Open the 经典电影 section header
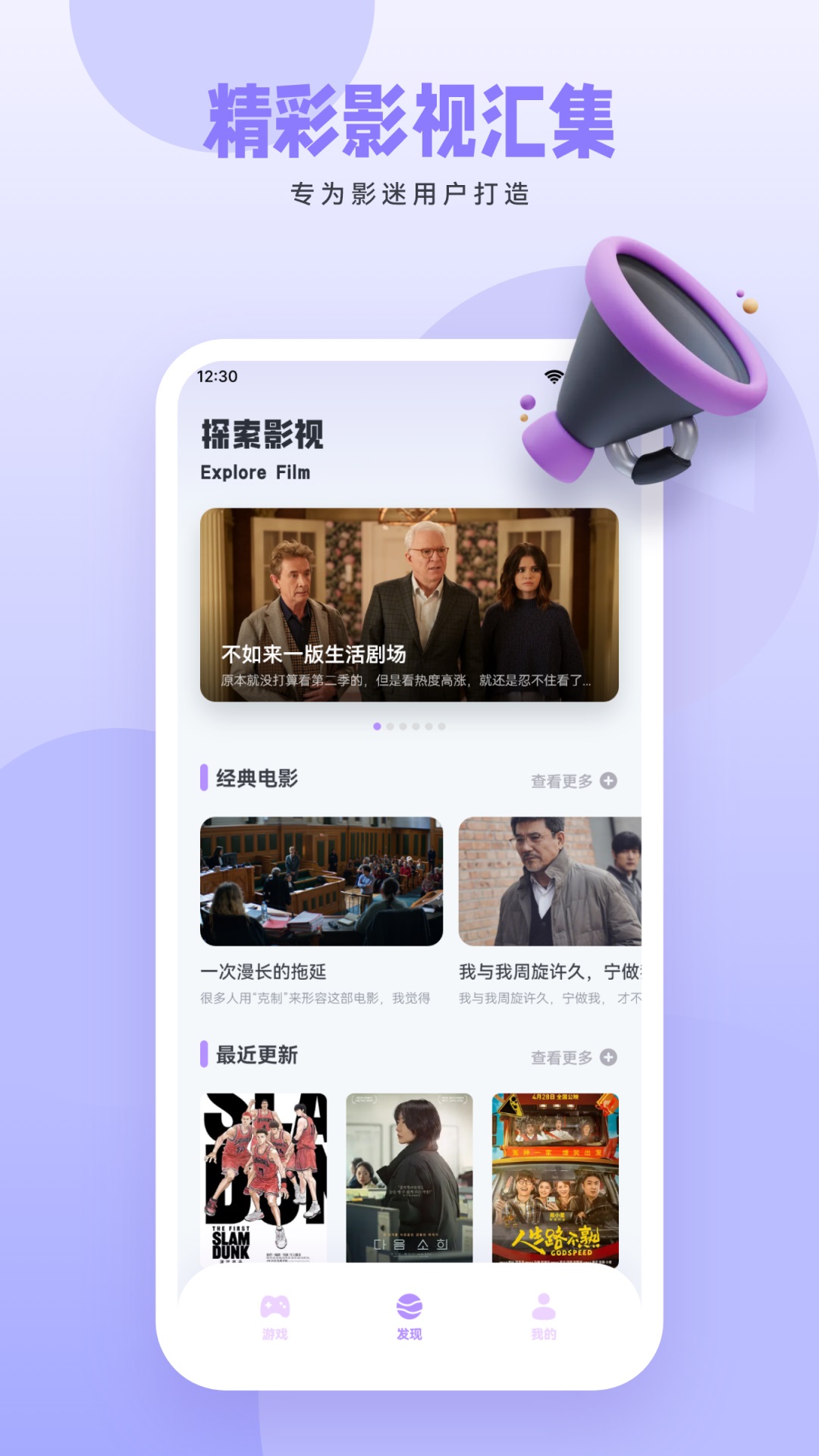 [x=258, y=777]
